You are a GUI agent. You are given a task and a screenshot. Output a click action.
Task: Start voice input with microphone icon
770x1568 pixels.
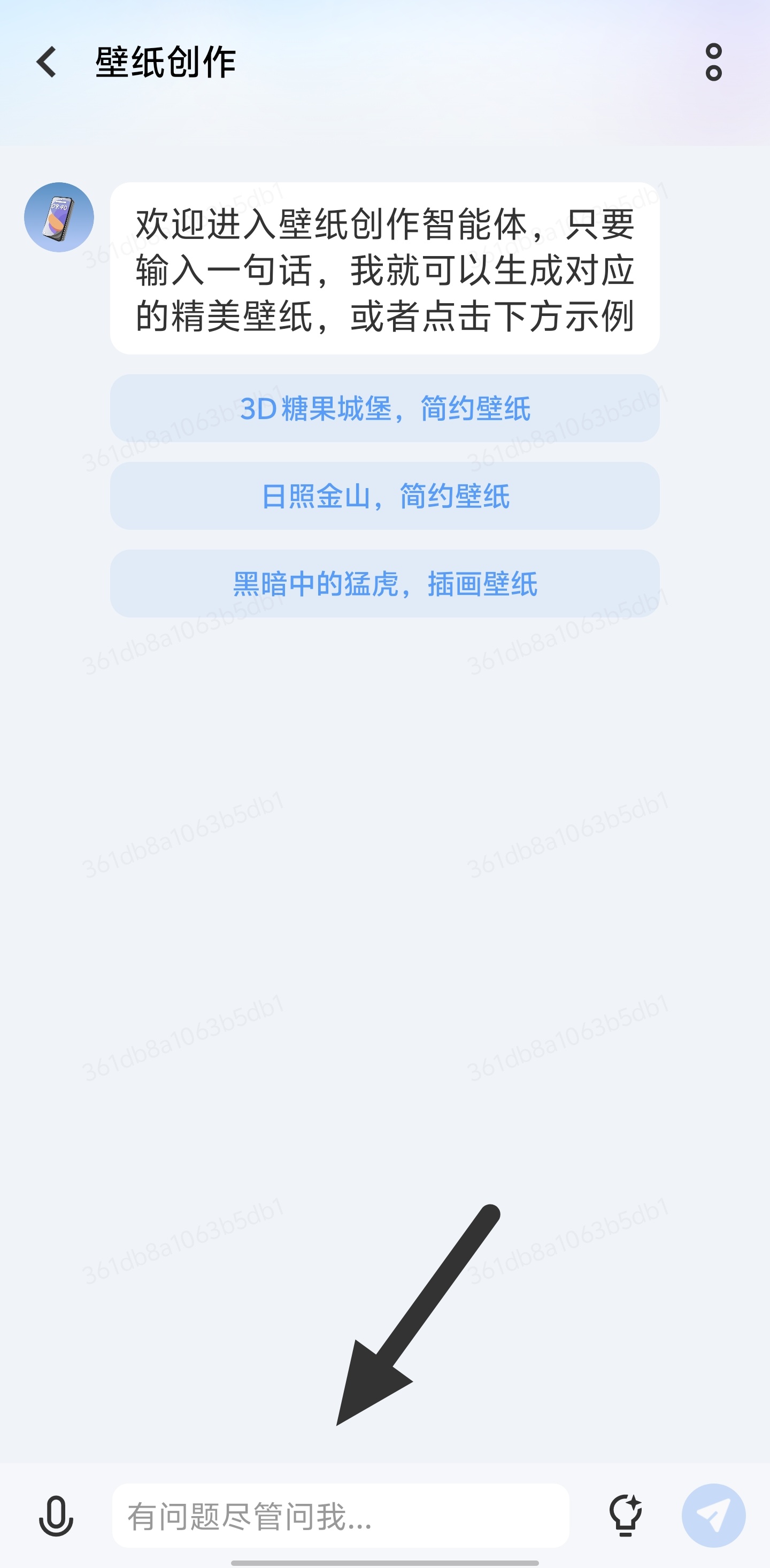(x=56, y=1516)
